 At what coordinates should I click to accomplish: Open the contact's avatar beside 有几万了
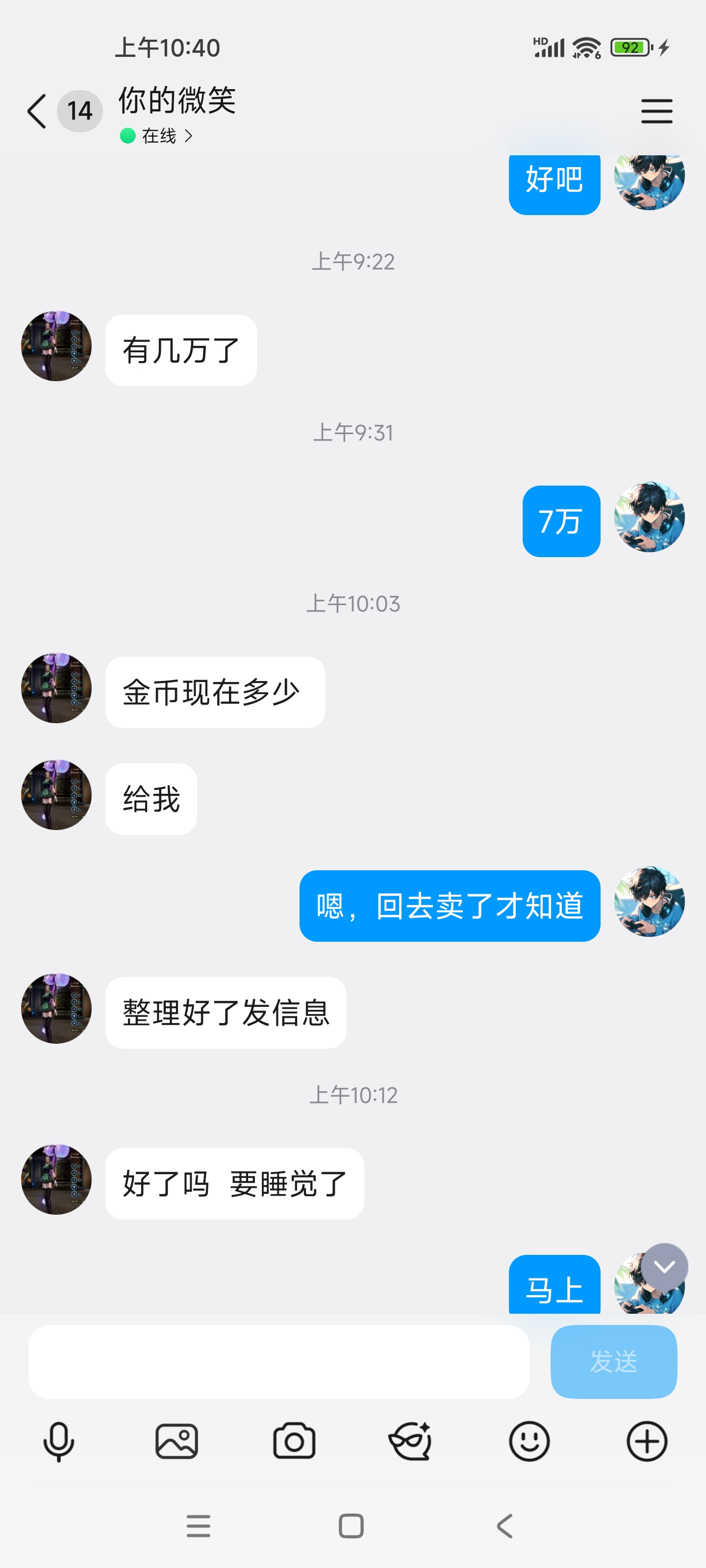[x=56, y=346]
